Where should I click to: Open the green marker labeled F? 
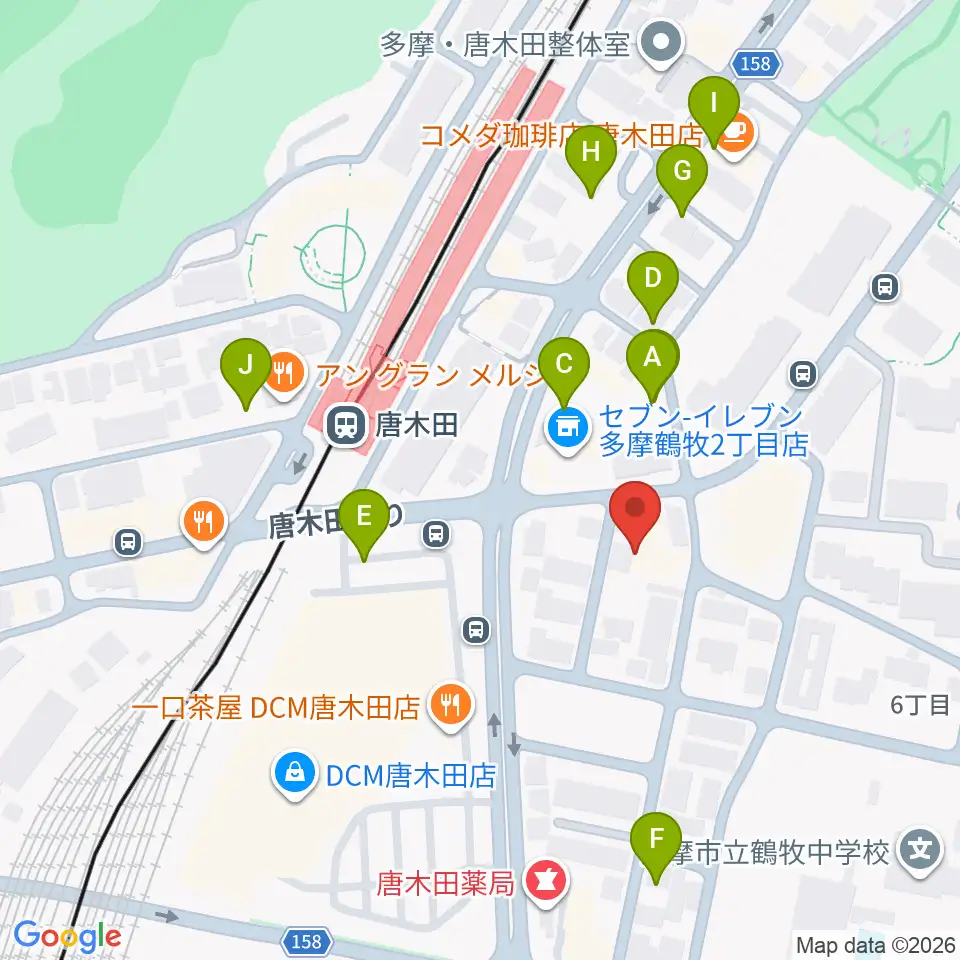pyautogui.click(x=656, y=839)
